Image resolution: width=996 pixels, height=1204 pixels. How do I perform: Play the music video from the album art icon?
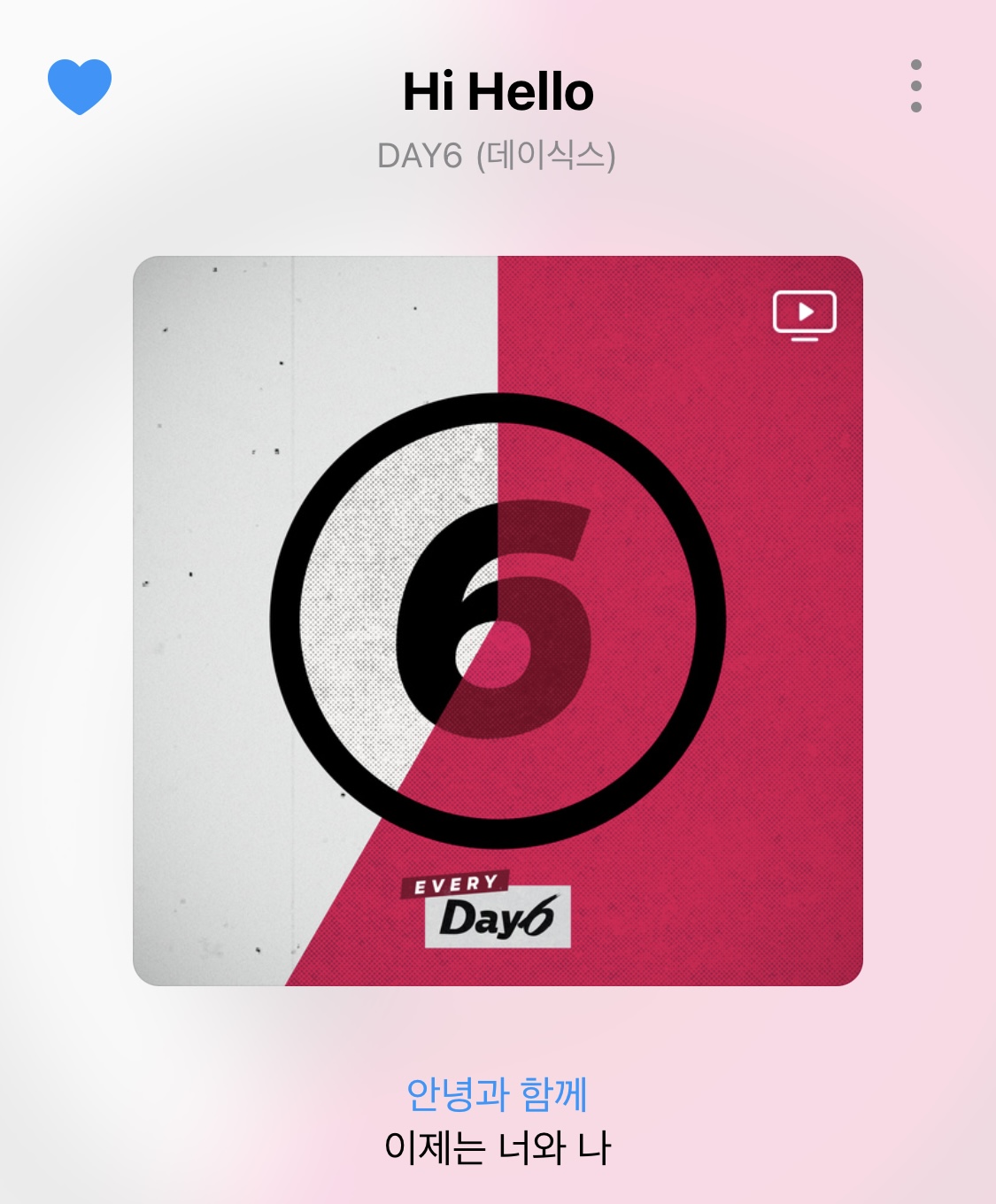click(x=804, y=315)
